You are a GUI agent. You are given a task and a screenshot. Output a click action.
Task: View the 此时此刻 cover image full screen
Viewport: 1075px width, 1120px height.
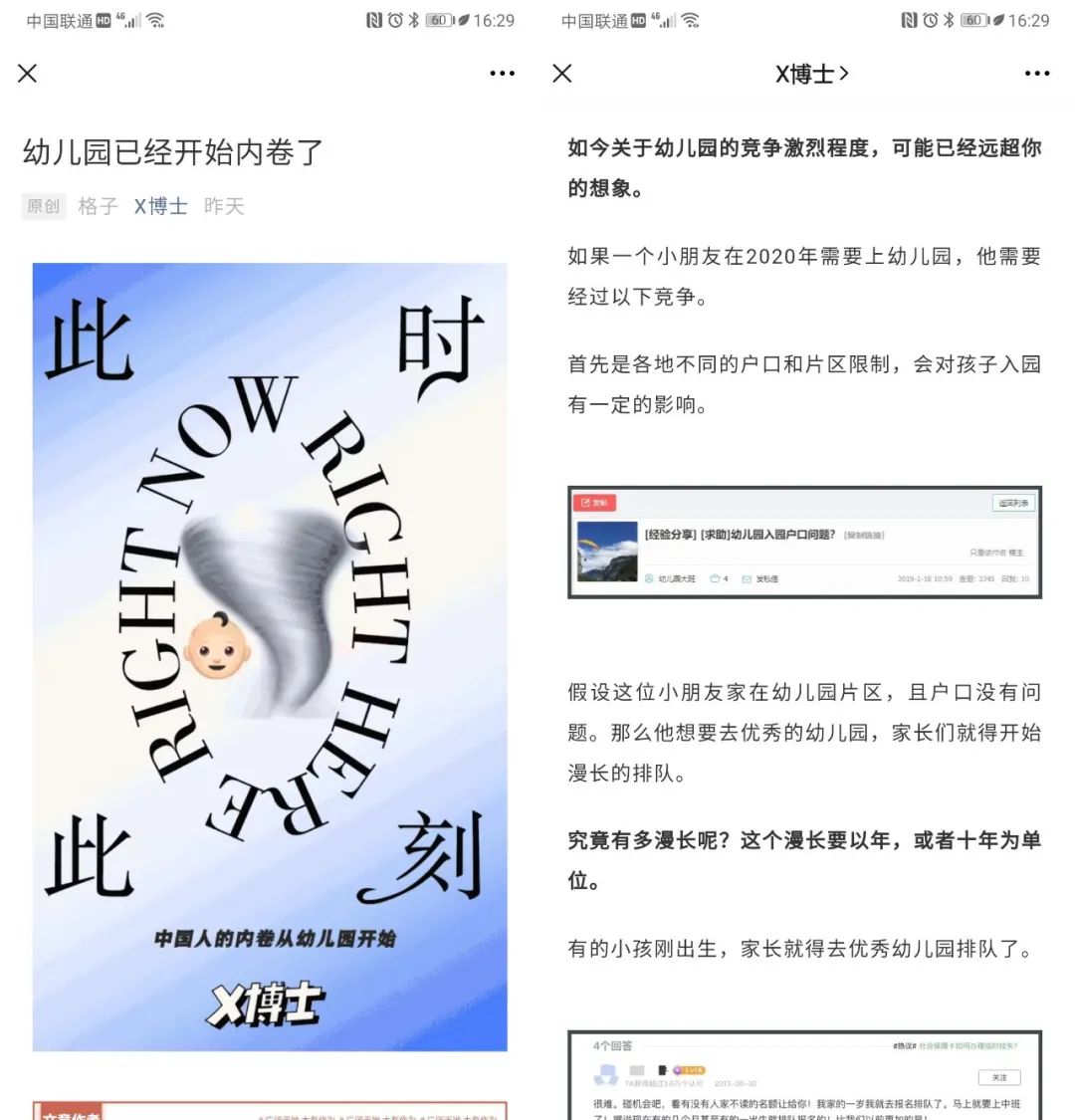pos(270,657)
